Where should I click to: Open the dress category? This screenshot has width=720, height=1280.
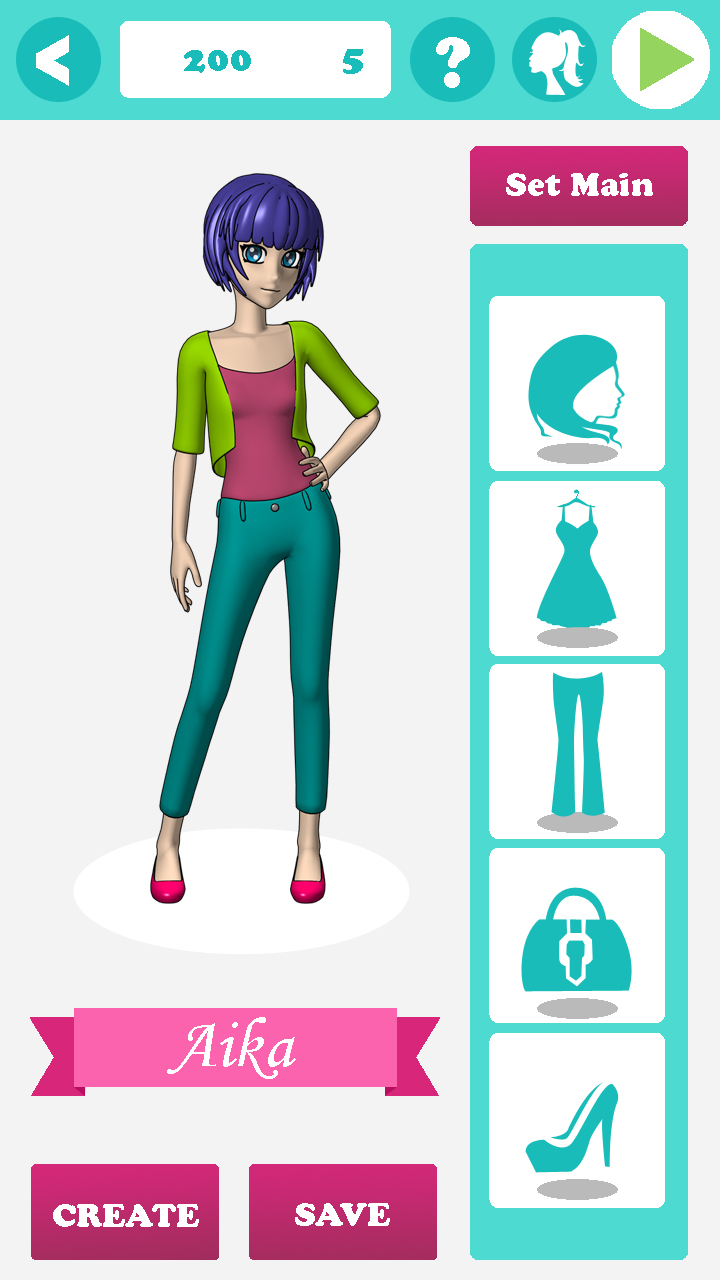(577, 568)
